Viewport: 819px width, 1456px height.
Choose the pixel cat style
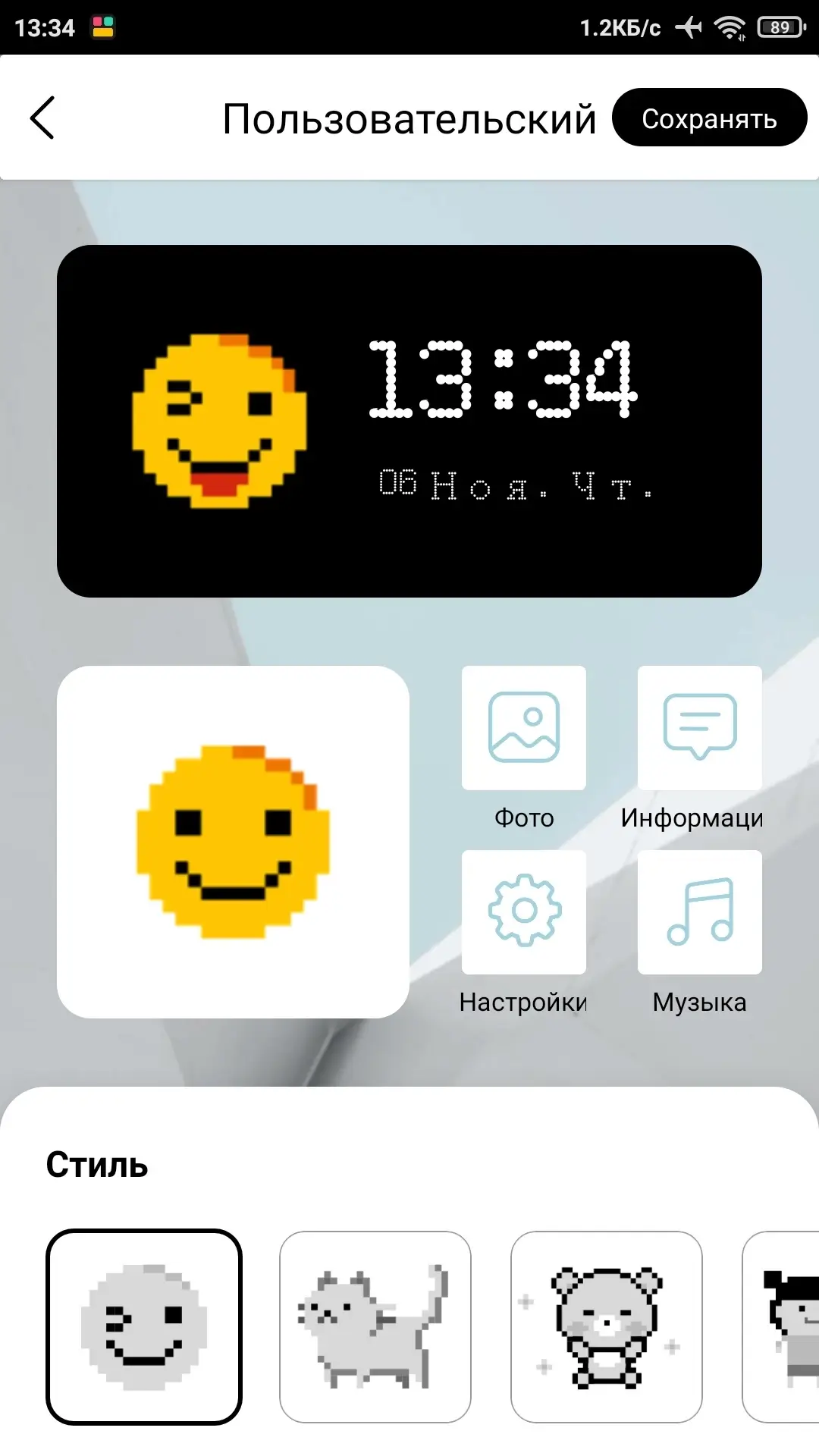point(375,1326)
